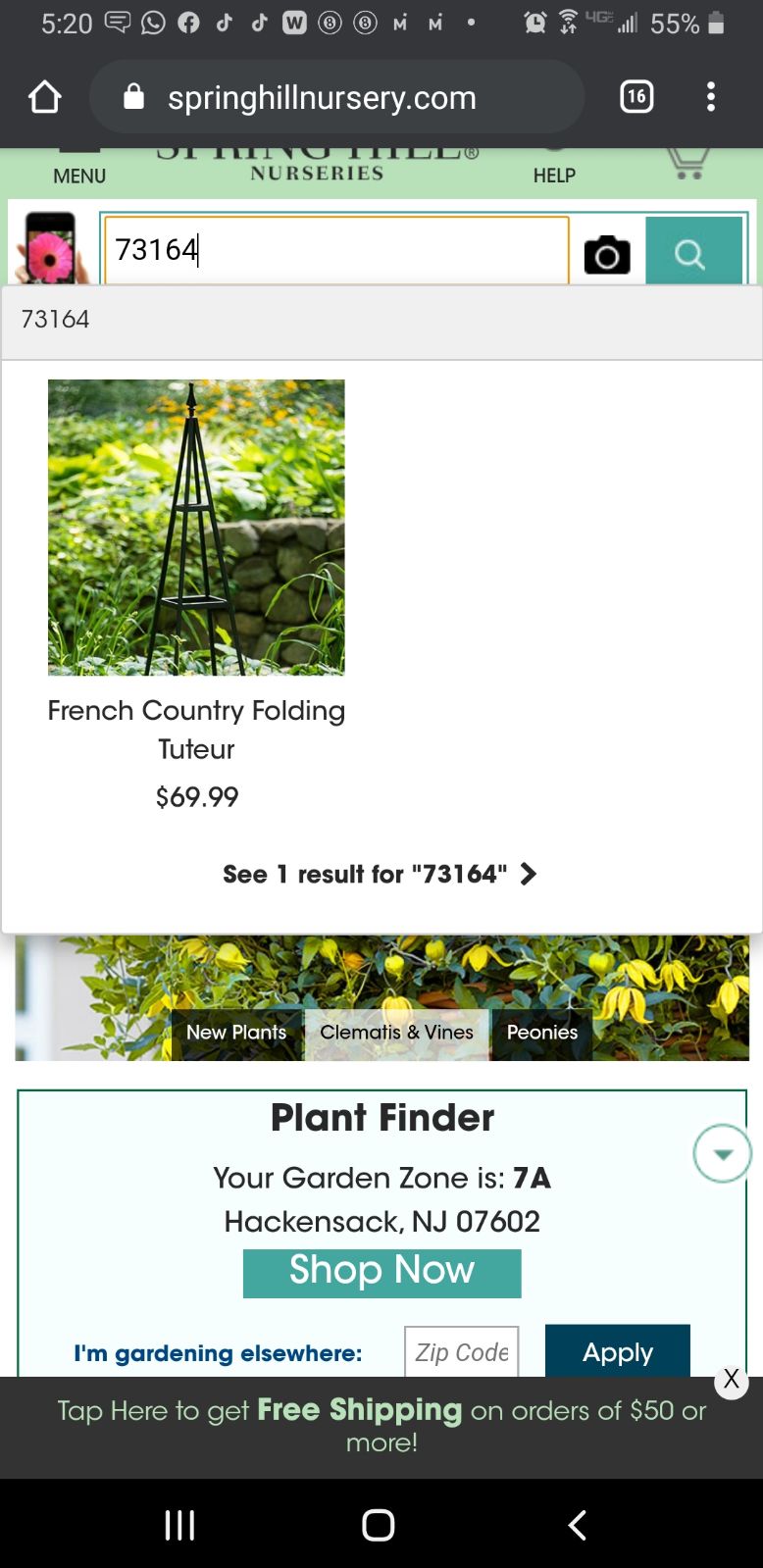The image size is (763, 1568).
Task: Switch to Clematis & Vines
Action: (396, 1033)
